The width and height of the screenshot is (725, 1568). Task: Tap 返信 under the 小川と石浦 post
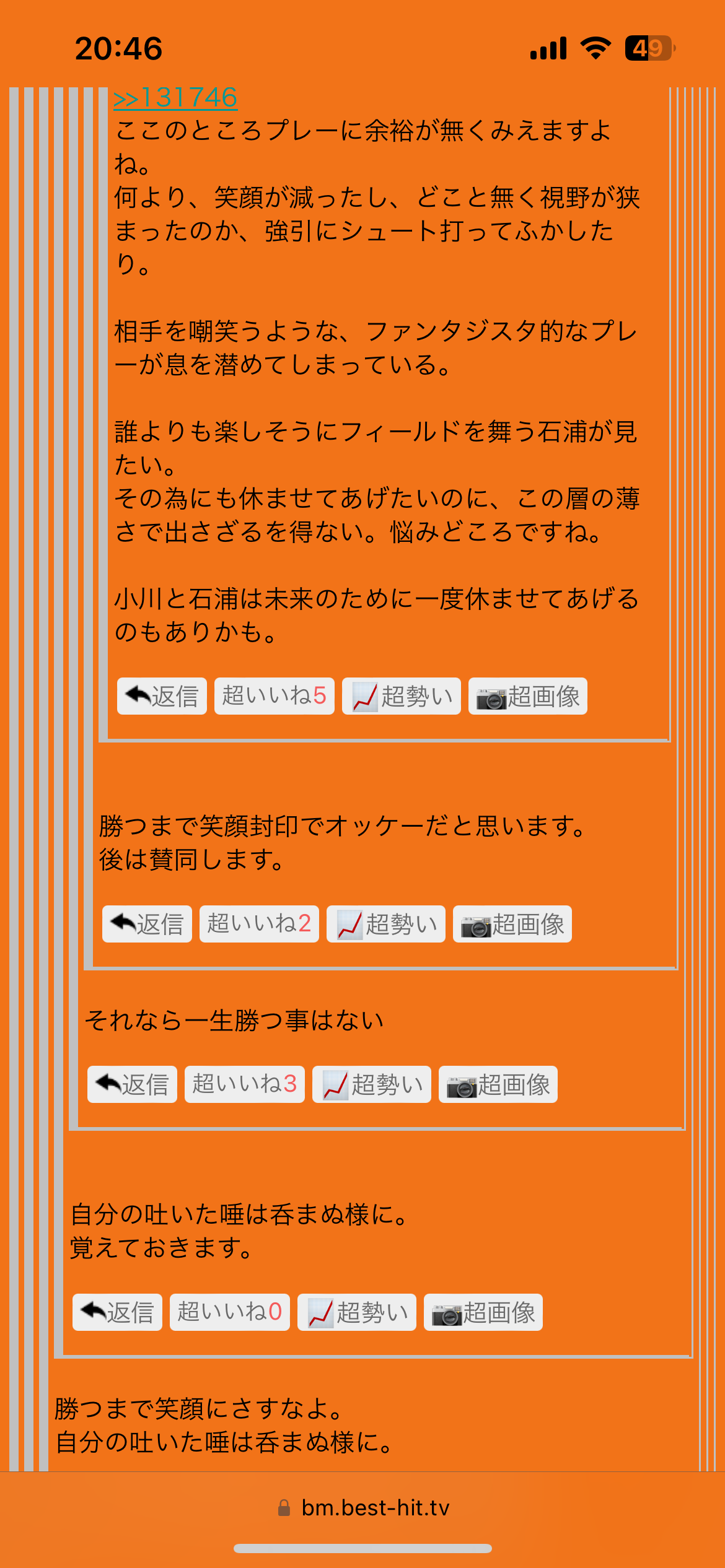[162, 696]
